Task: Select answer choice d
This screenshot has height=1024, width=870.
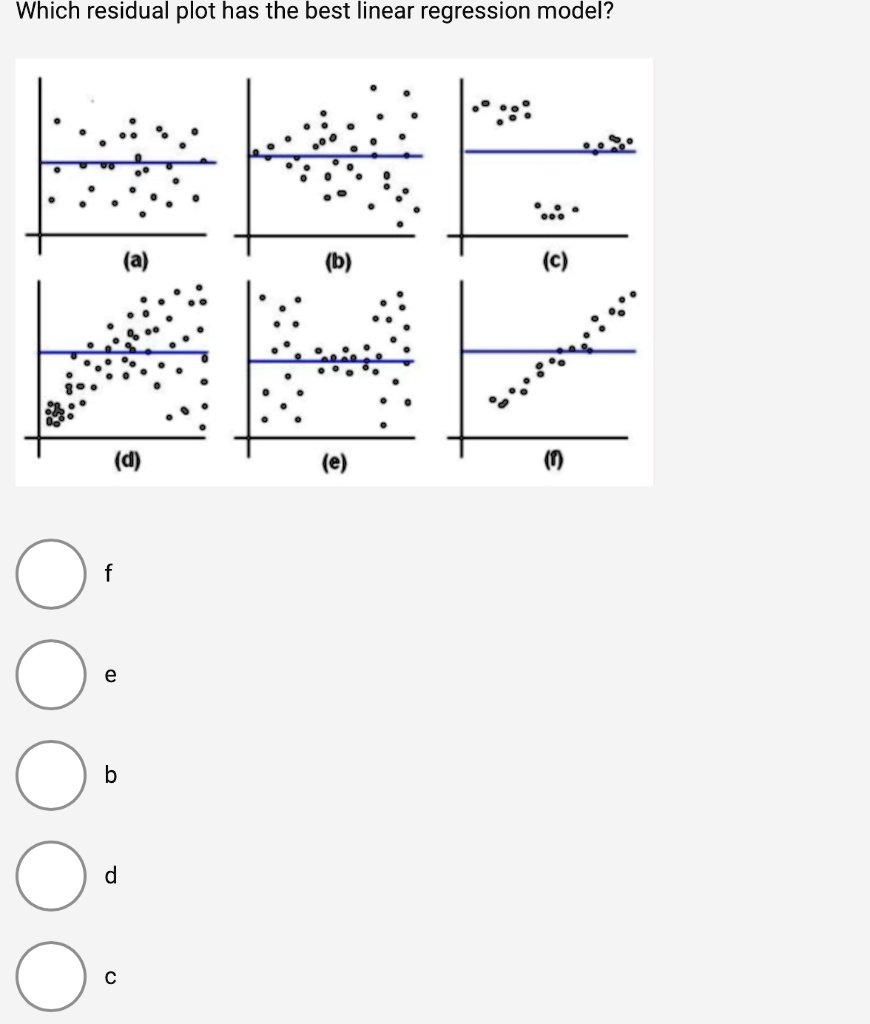Action: 48,877
